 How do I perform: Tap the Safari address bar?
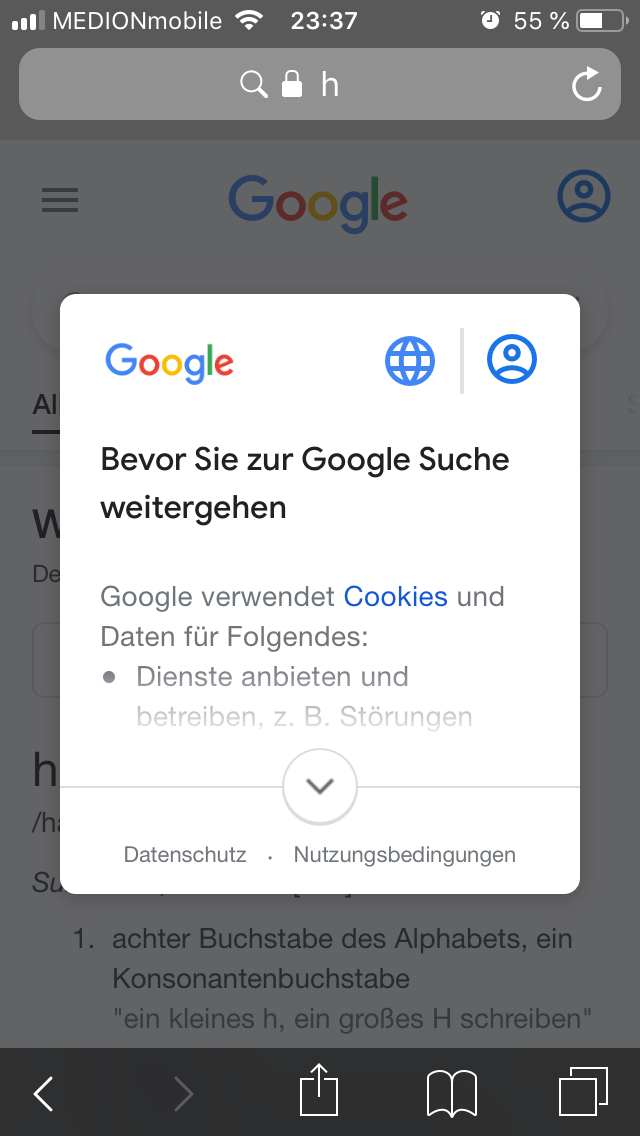pyautogui.click(x=320, y=84)
